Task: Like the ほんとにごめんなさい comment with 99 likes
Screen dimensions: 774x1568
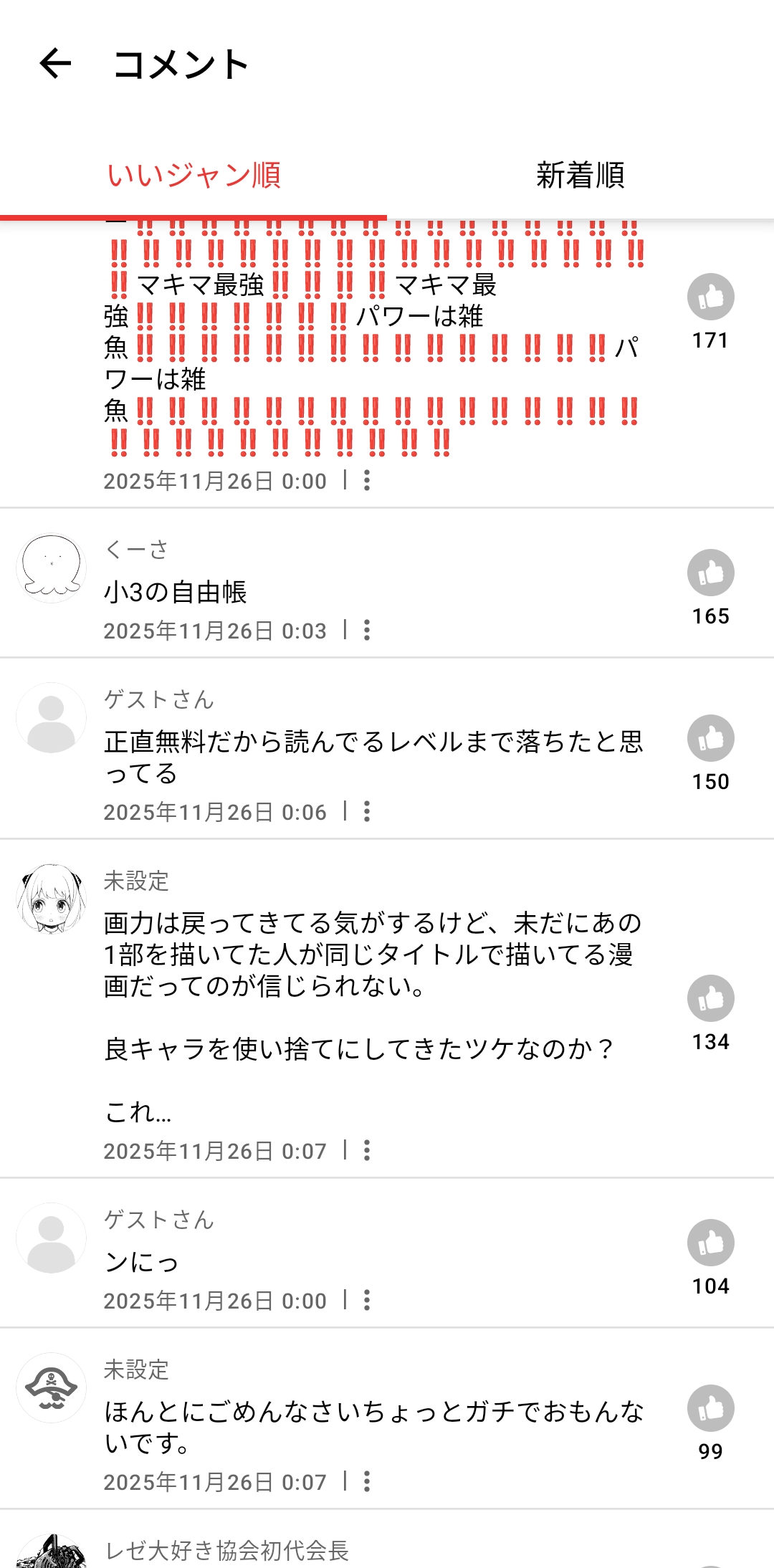Action: pos(710,1408)
